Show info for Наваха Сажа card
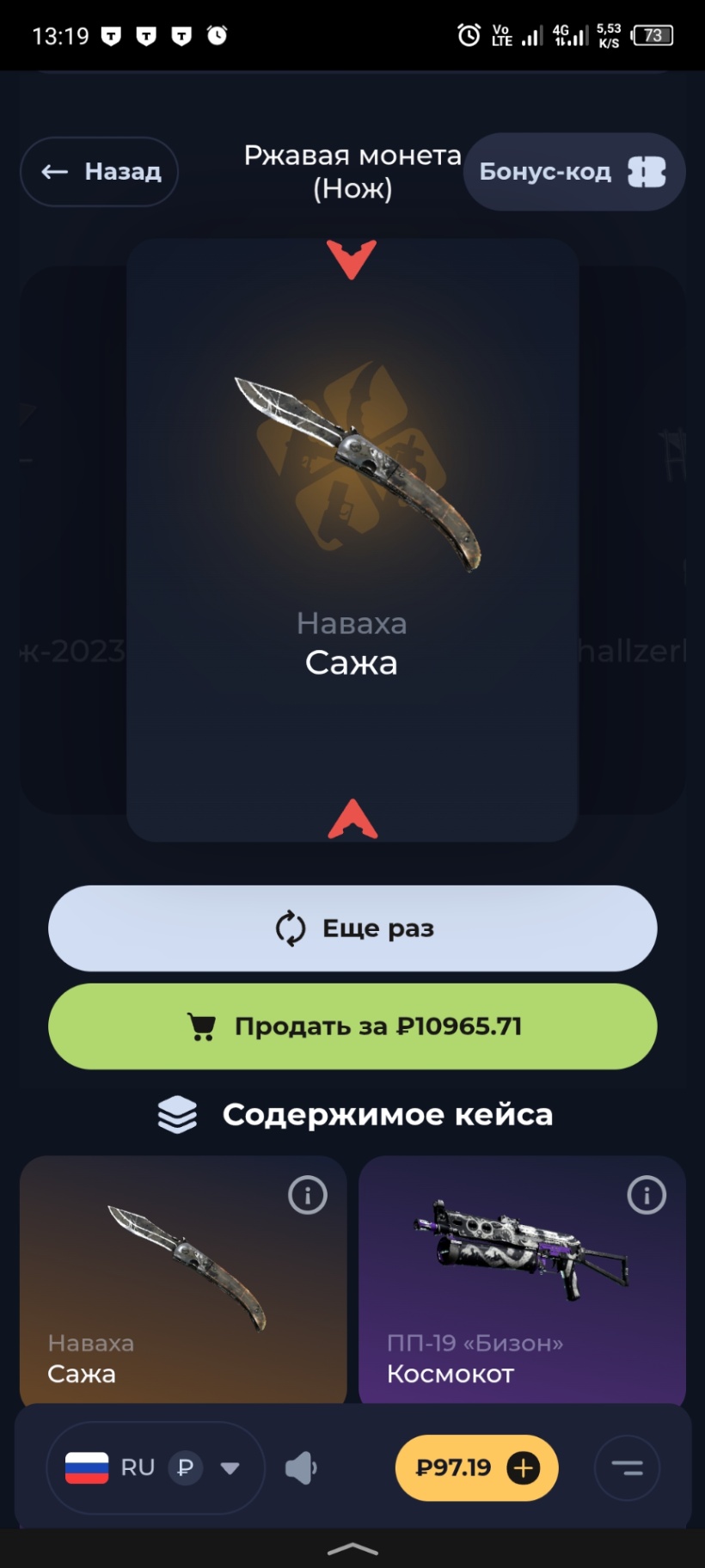Viewport: 705px width, 1568px height. point(308,1195)
